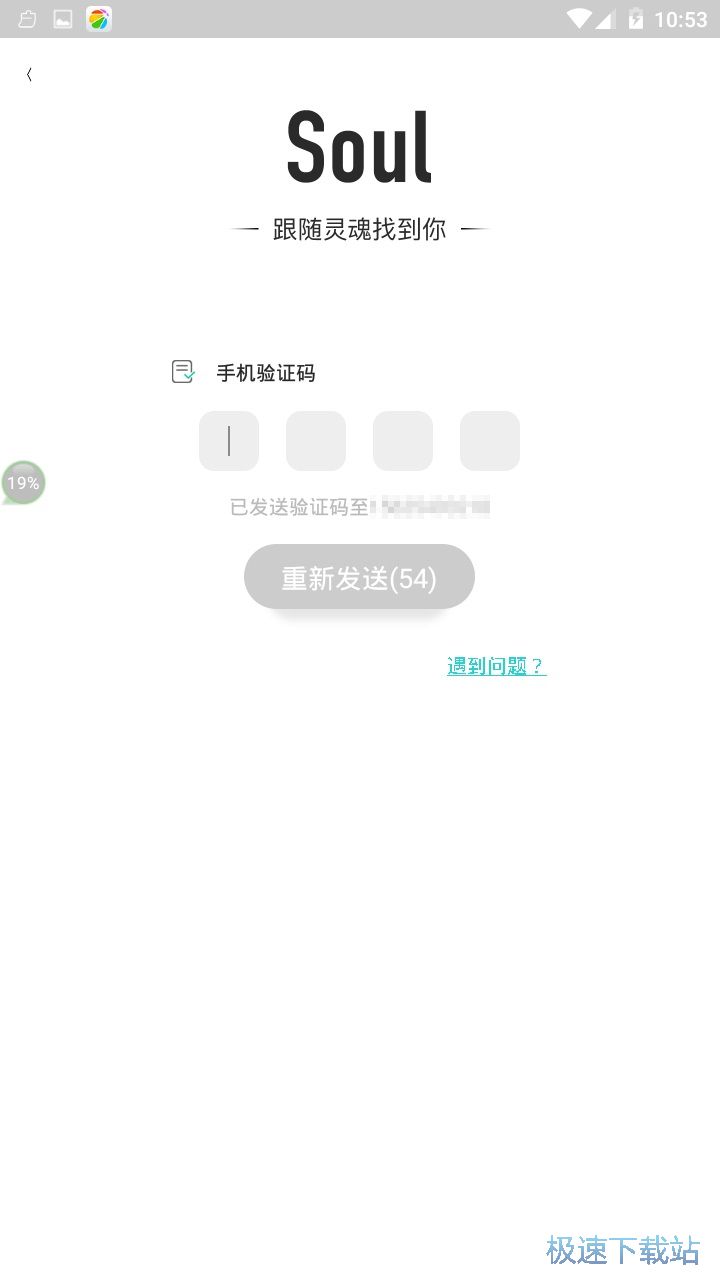This screenshot has width=720, height=1280.
Task: Open the 遇到问题？ help link
Action: click(497, 666)
